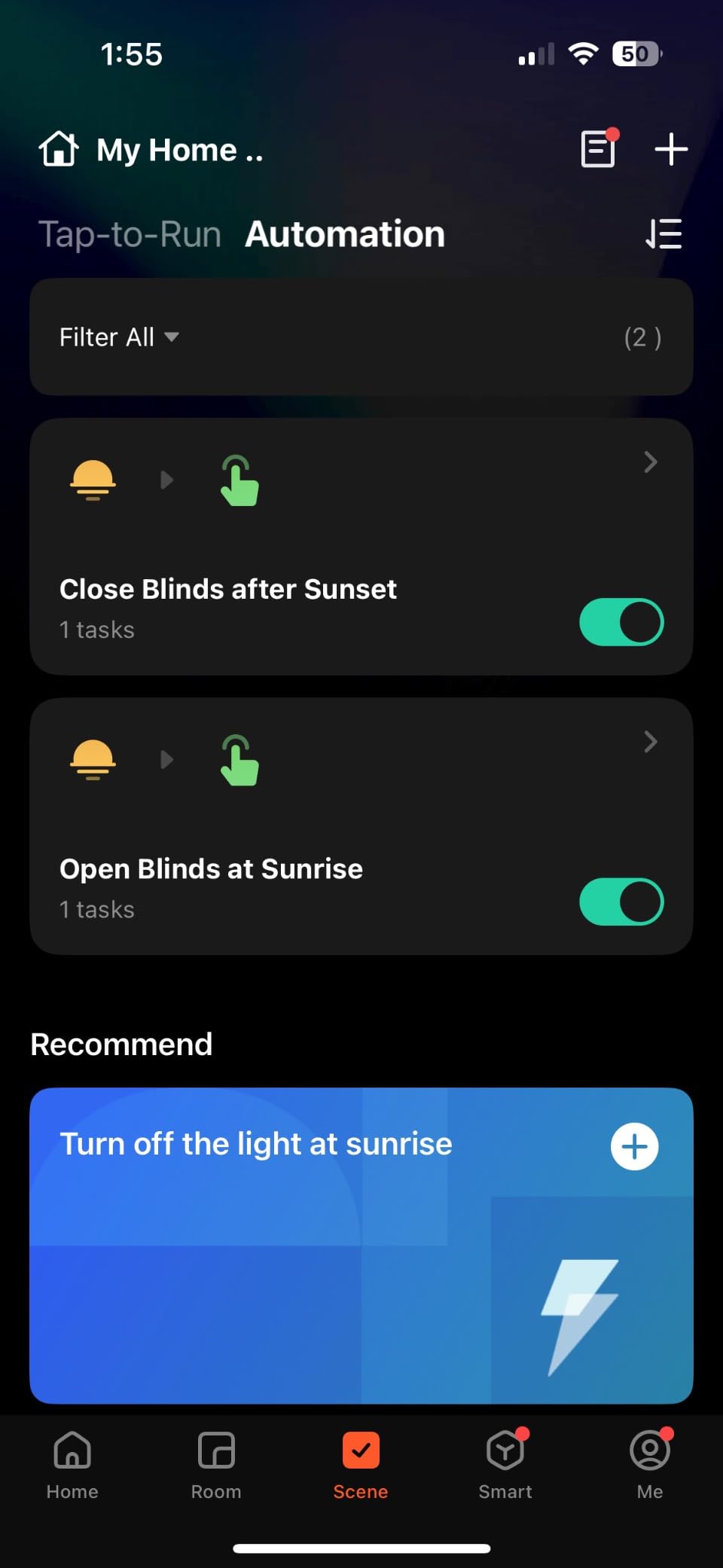Image resolution: width=723 pixels, height=1568 pixels.
Task: Open the notes/log icon near top right
Action: coord(597,148)
